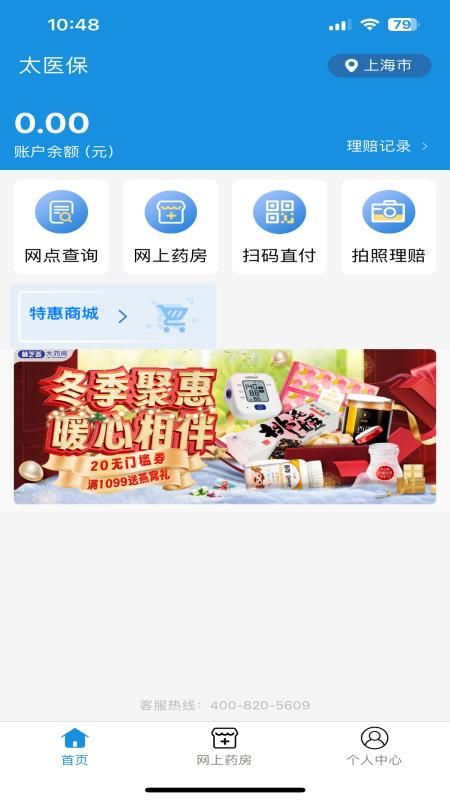
Task: Go to the 个人中心 tab
Action: point(374,746)
